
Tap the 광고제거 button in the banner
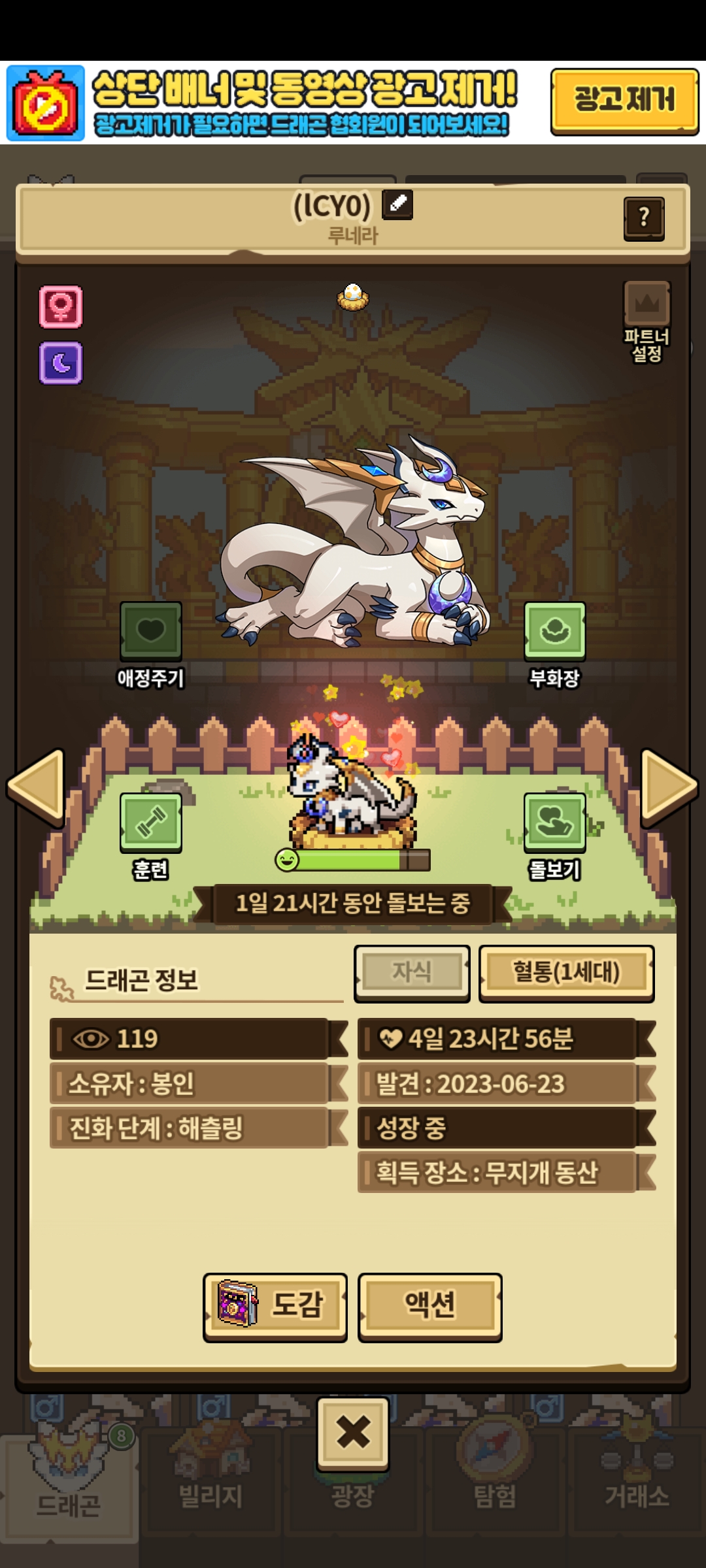624,101
